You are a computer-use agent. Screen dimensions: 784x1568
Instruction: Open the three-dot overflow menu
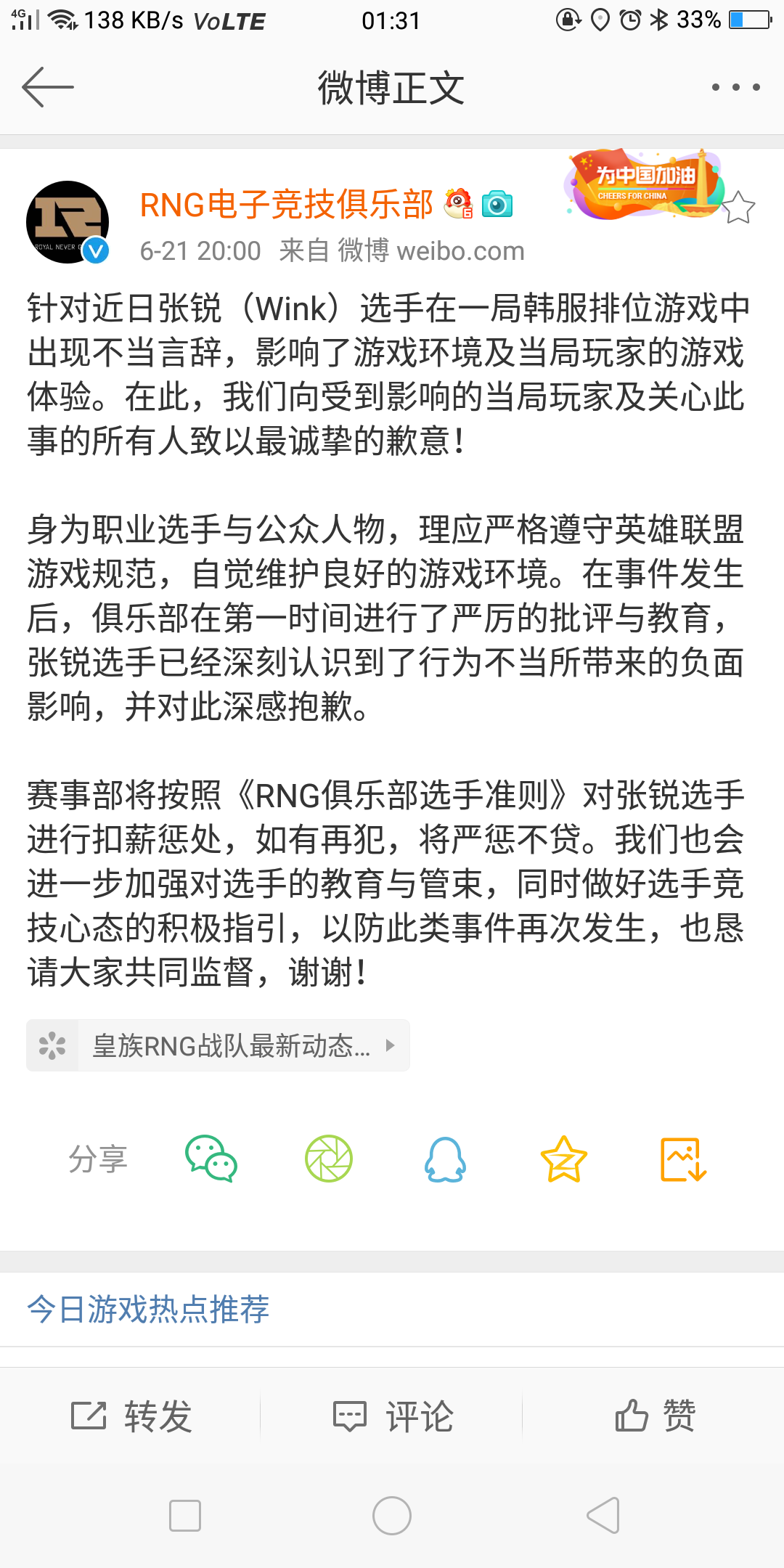735,87
